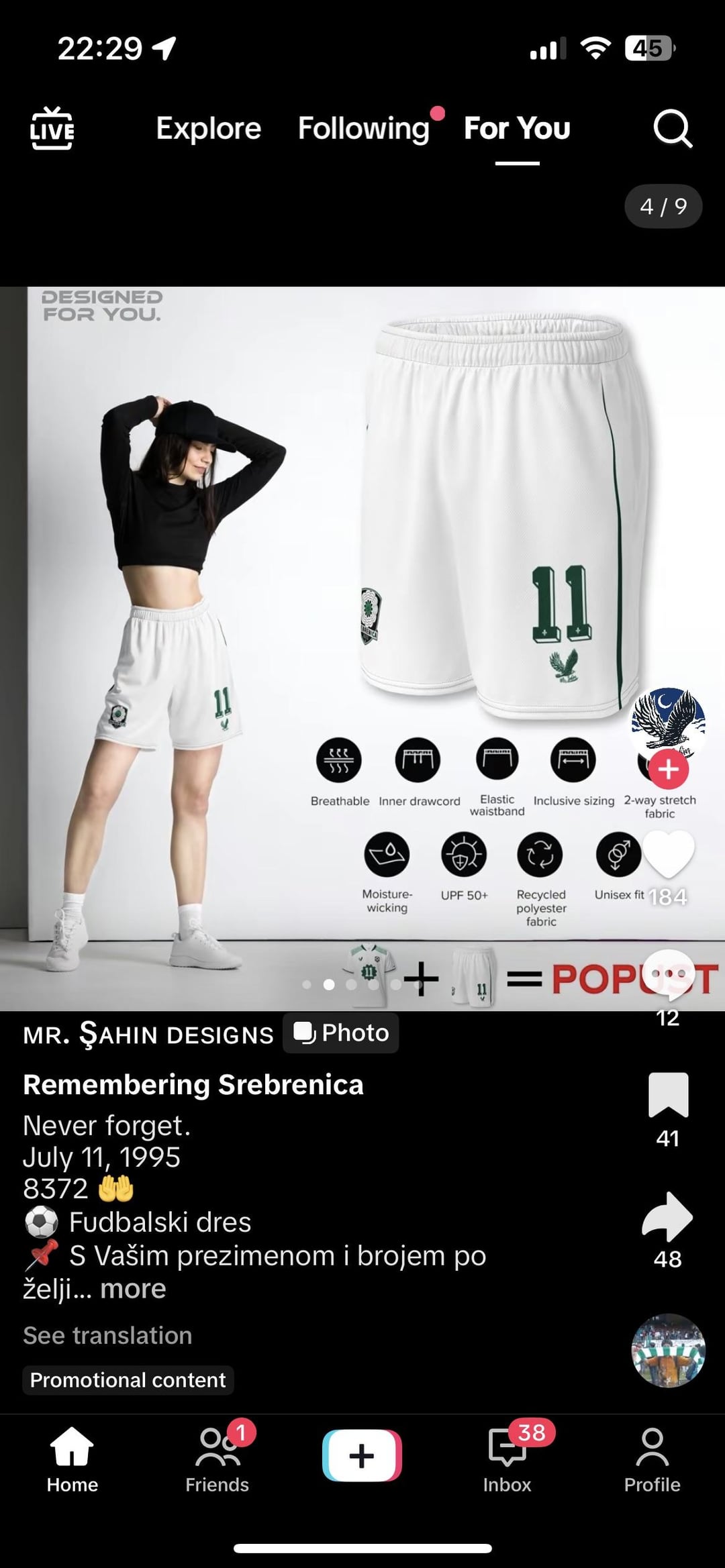Switch to the Explore tab
The image size is (725, 1568).
pyautogui.click(x=208, y=128)
